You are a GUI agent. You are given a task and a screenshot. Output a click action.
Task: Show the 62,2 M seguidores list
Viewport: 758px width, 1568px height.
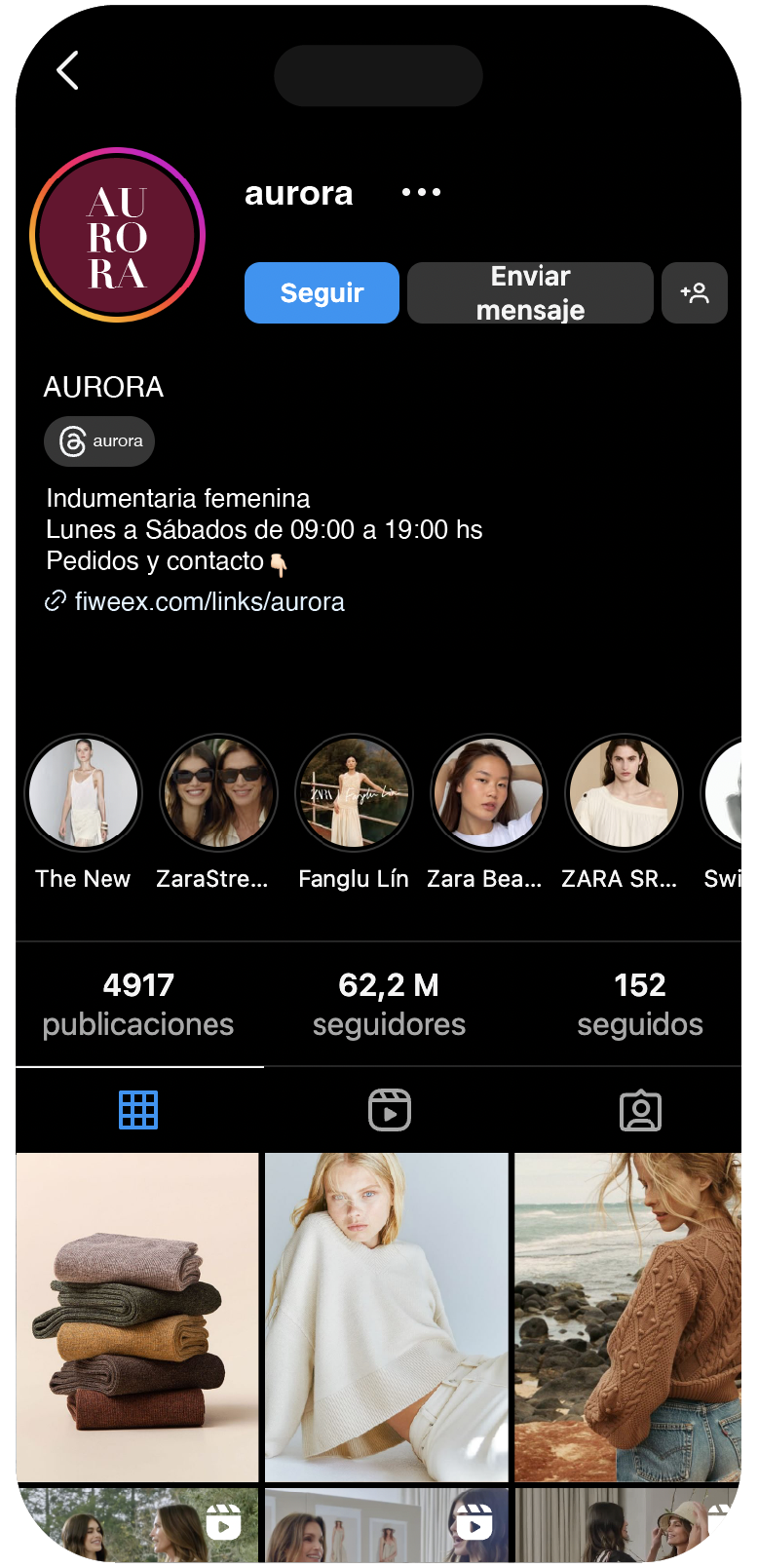click(x=389, y=1004)
